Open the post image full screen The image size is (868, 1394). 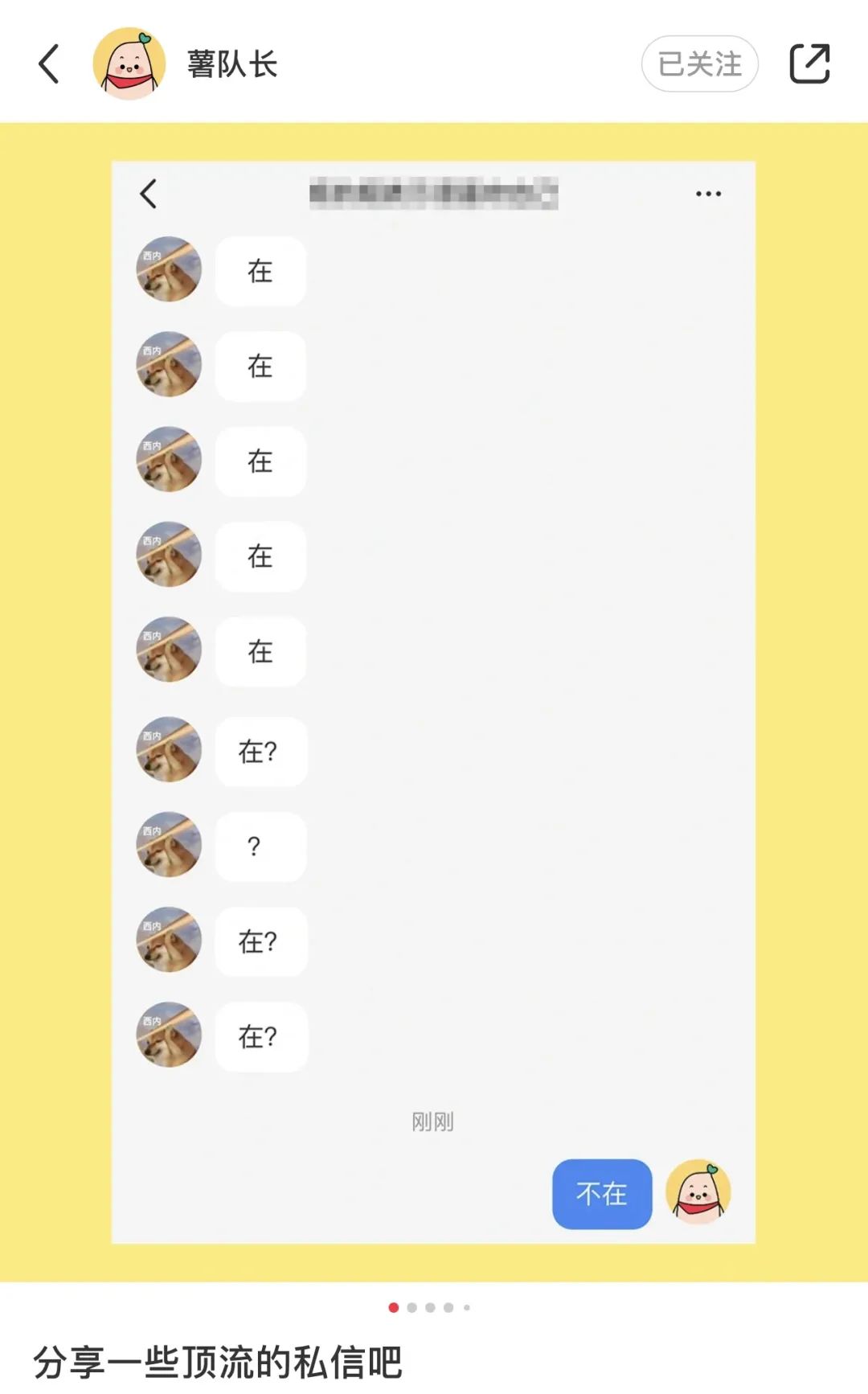pos(434,699)
